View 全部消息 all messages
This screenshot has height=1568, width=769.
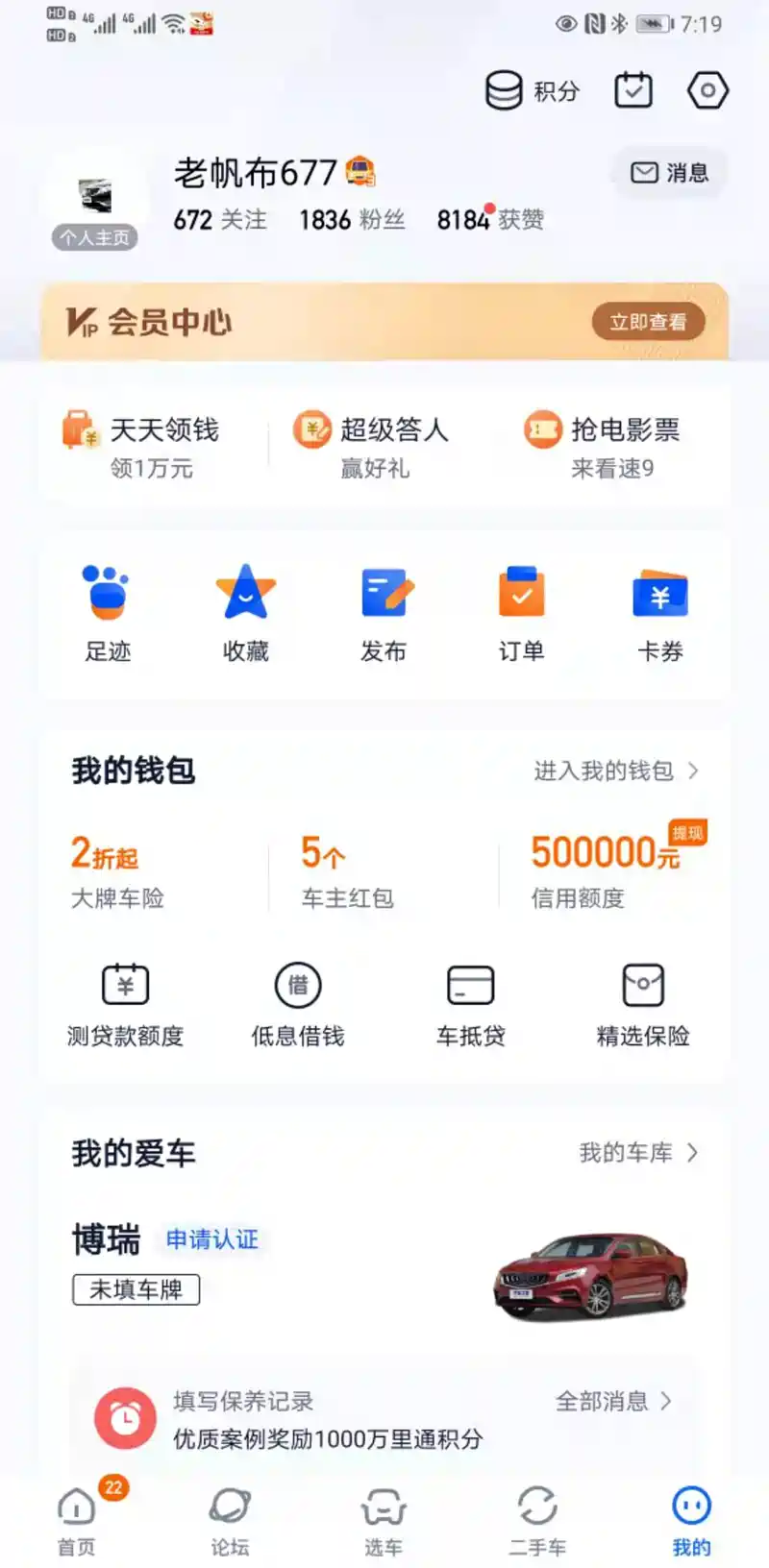click(x=612, y=1401)
